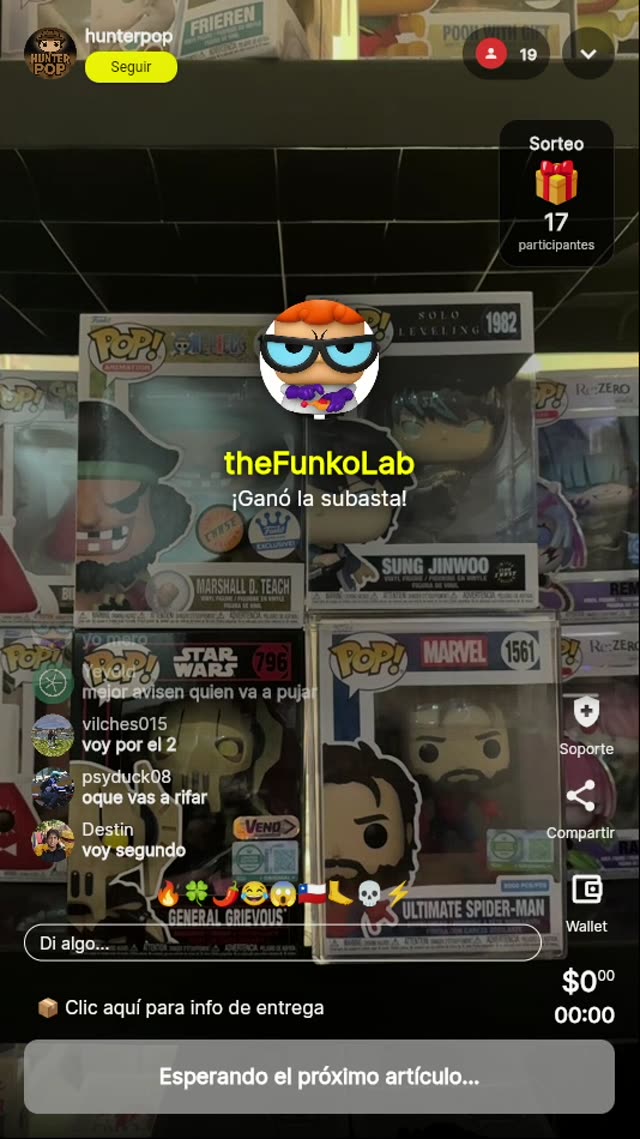Send the four-leaf clover emoji reaction

196,893
